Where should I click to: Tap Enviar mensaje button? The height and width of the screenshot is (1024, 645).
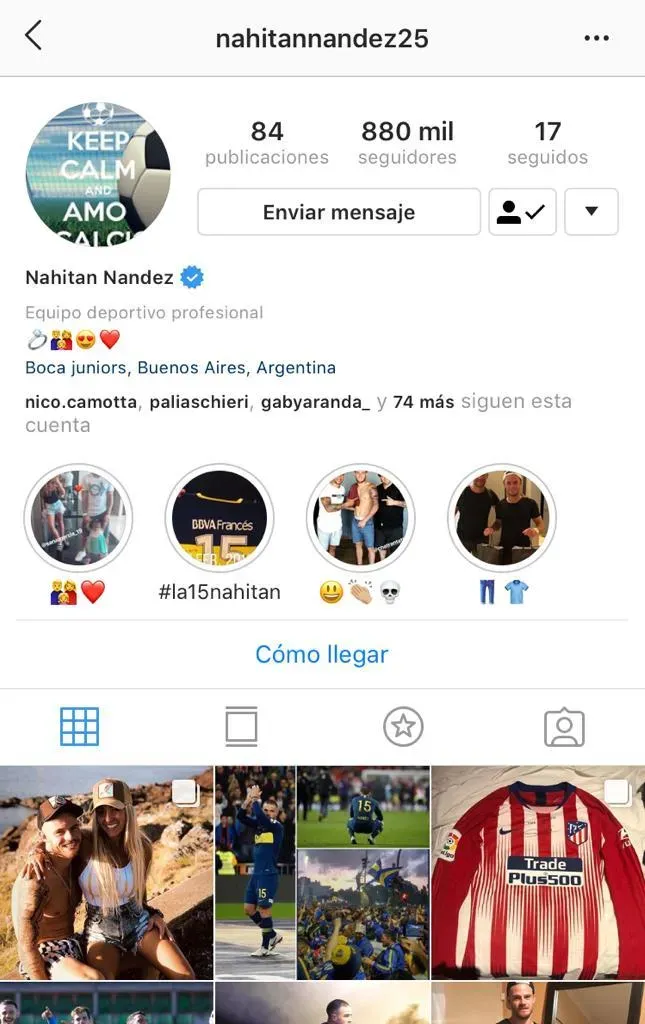coord(338,212)
